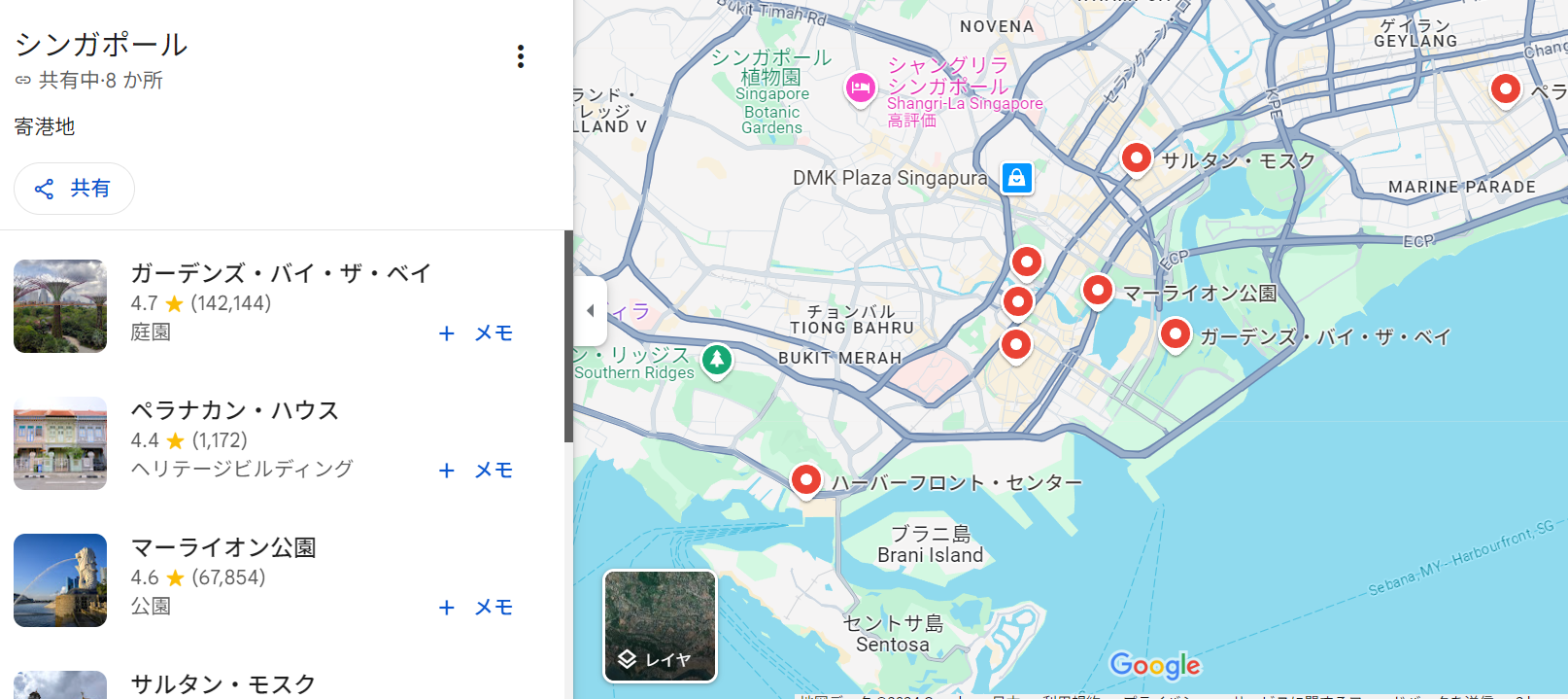Add a メモ to マーライオン公園
1568x699 pixels.
[x=476, y=608]
